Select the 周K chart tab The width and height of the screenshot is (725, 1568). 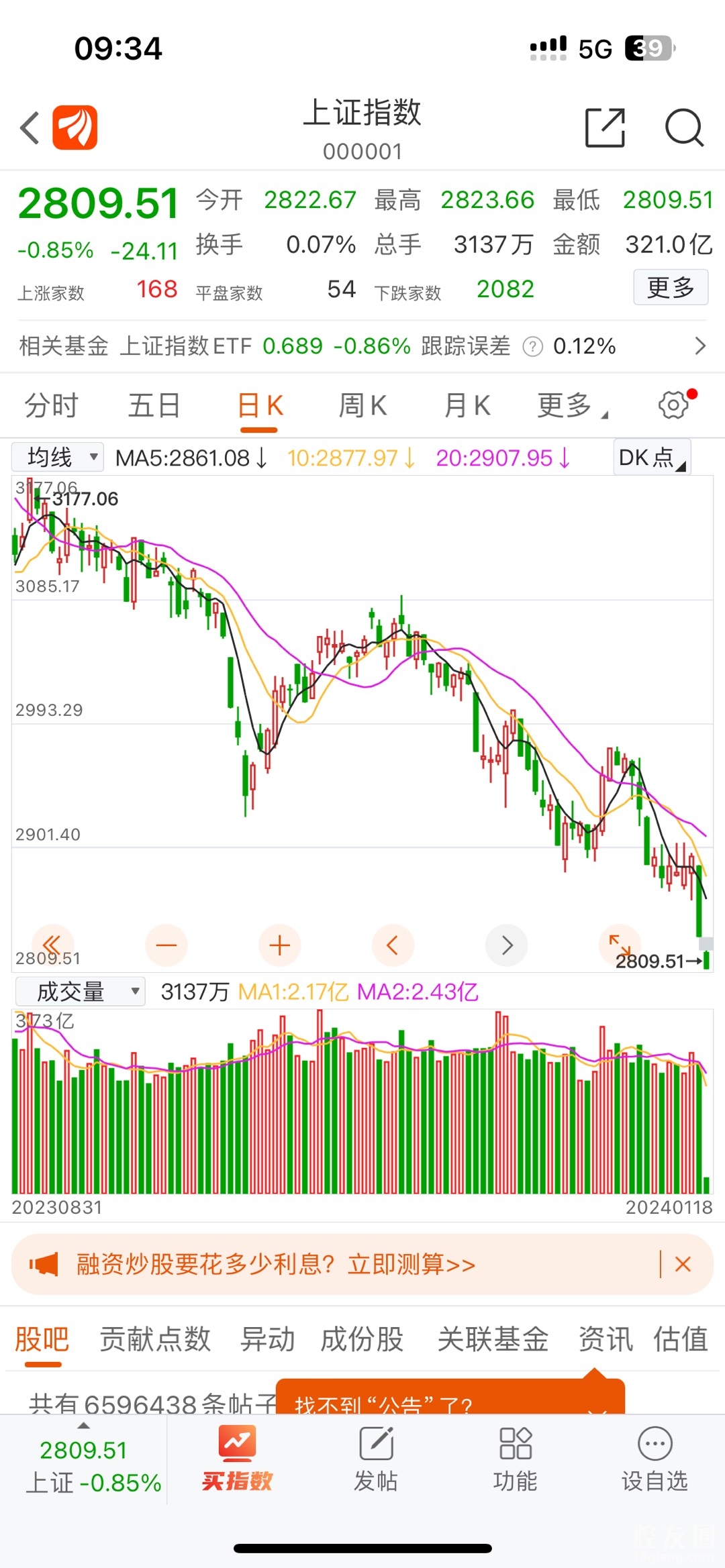tap(362, 406)
